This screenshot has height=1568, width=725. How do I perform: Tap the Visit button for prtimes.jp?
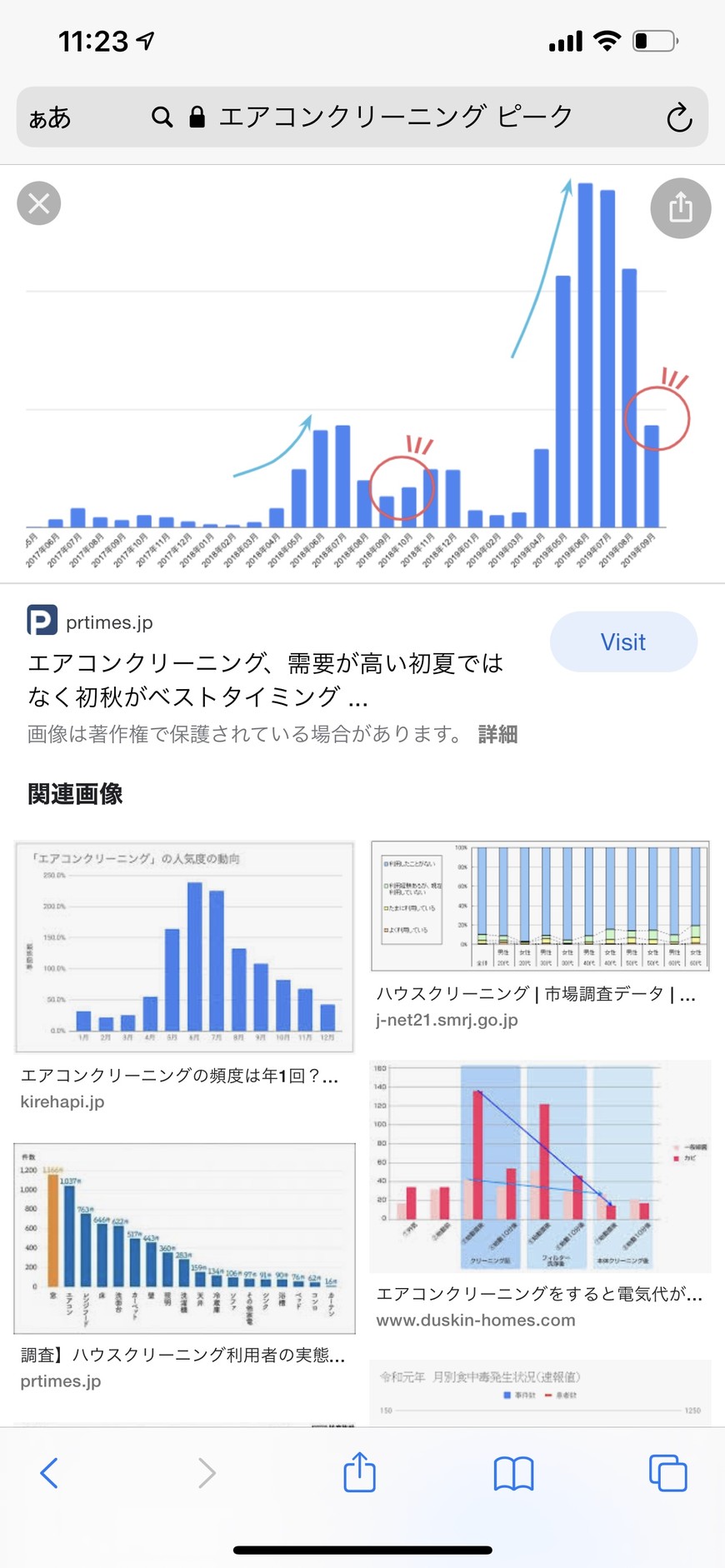(x=623, y=642)
